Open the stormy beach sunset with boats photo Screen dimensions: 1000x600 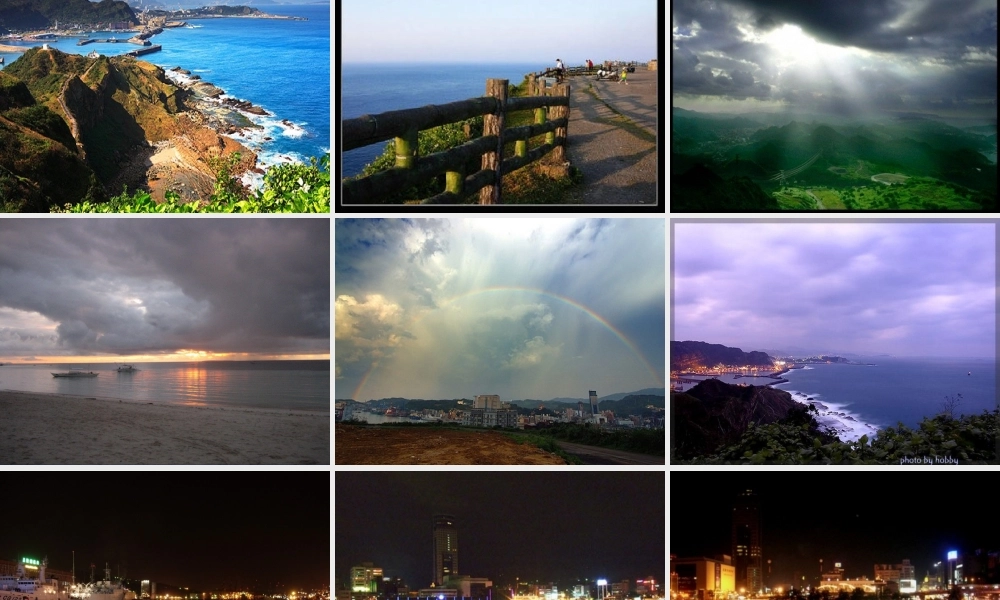pyautogui.click(x=165, y=341)
